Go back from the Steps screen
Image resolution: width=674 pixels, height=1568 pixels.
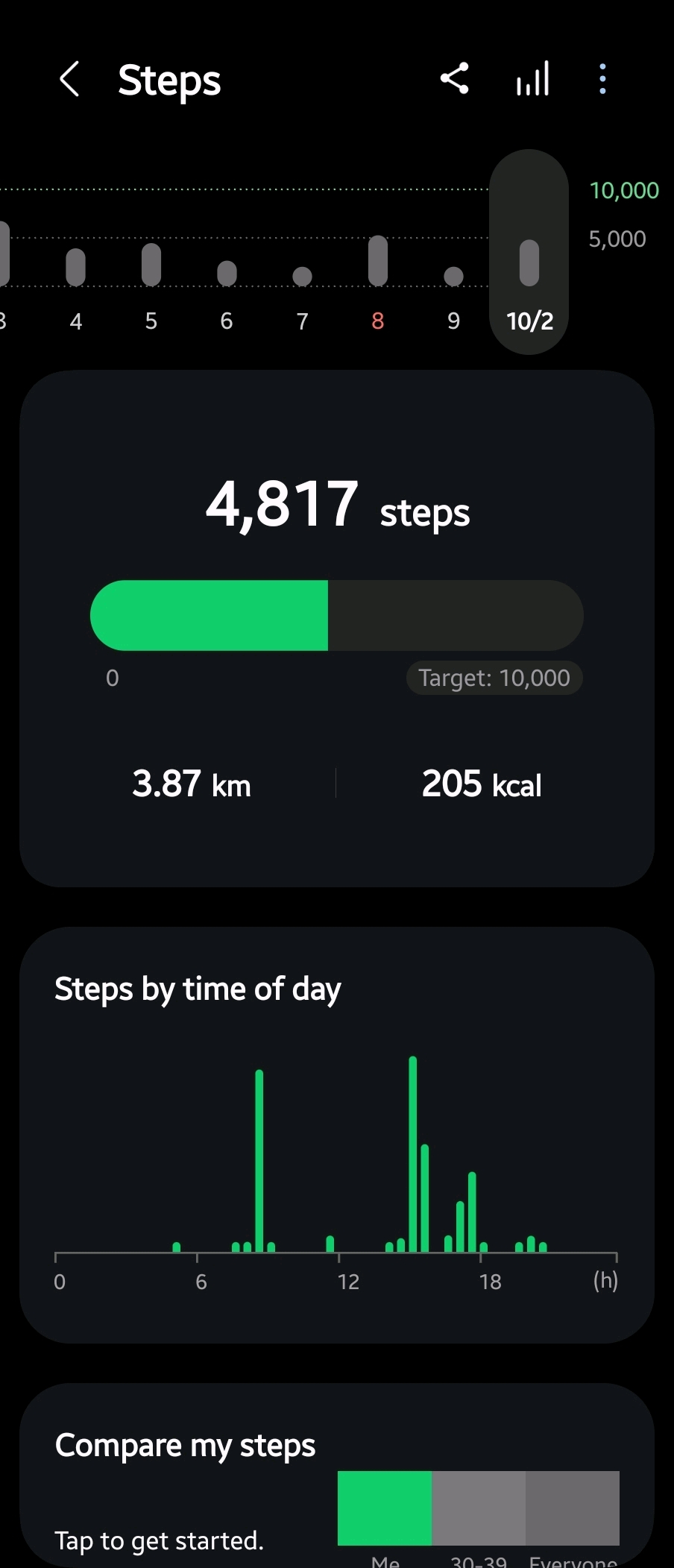tap(69, 79)
